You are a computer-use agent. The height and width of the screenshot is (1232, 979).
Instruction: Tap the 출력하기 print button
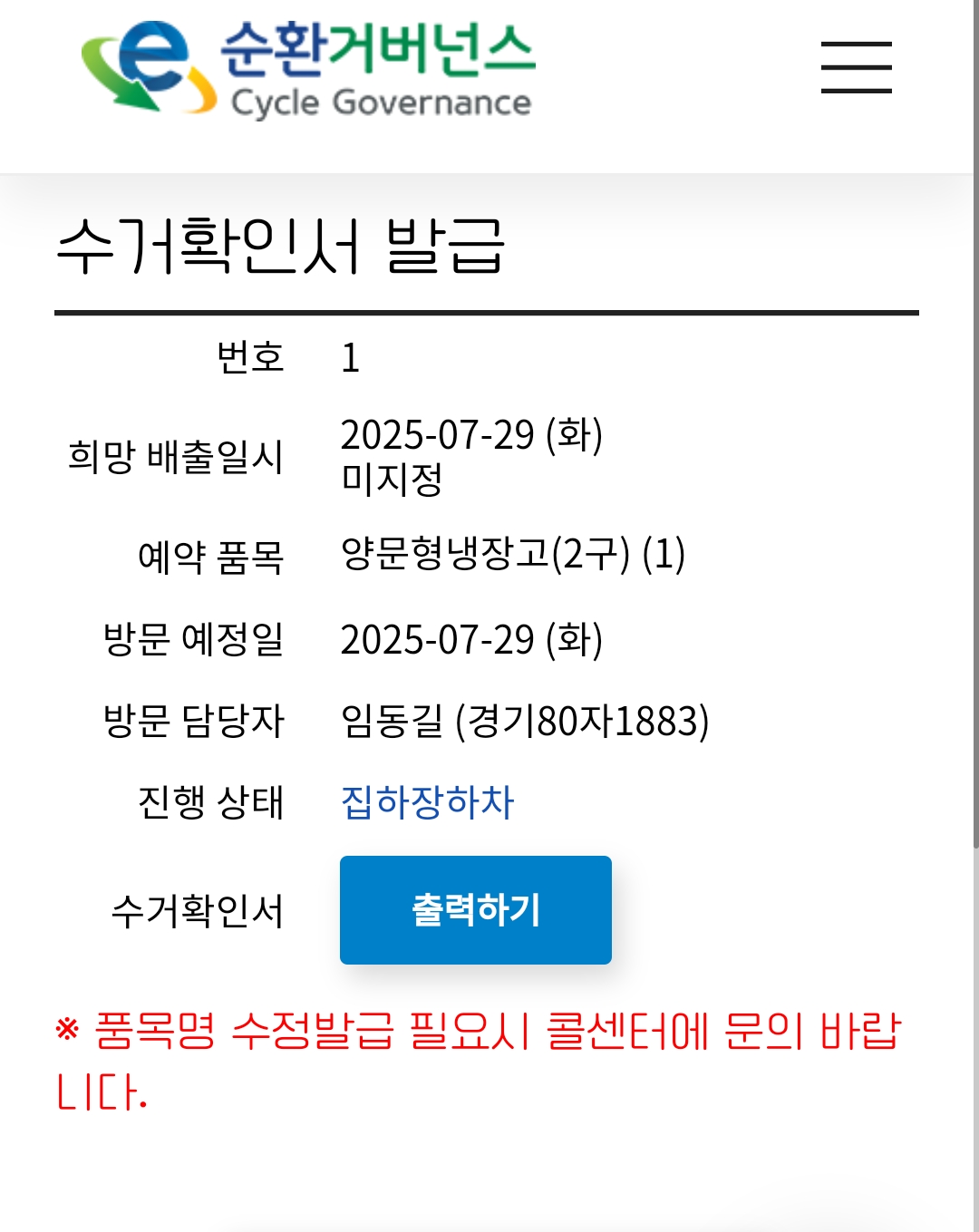point(476,909)
